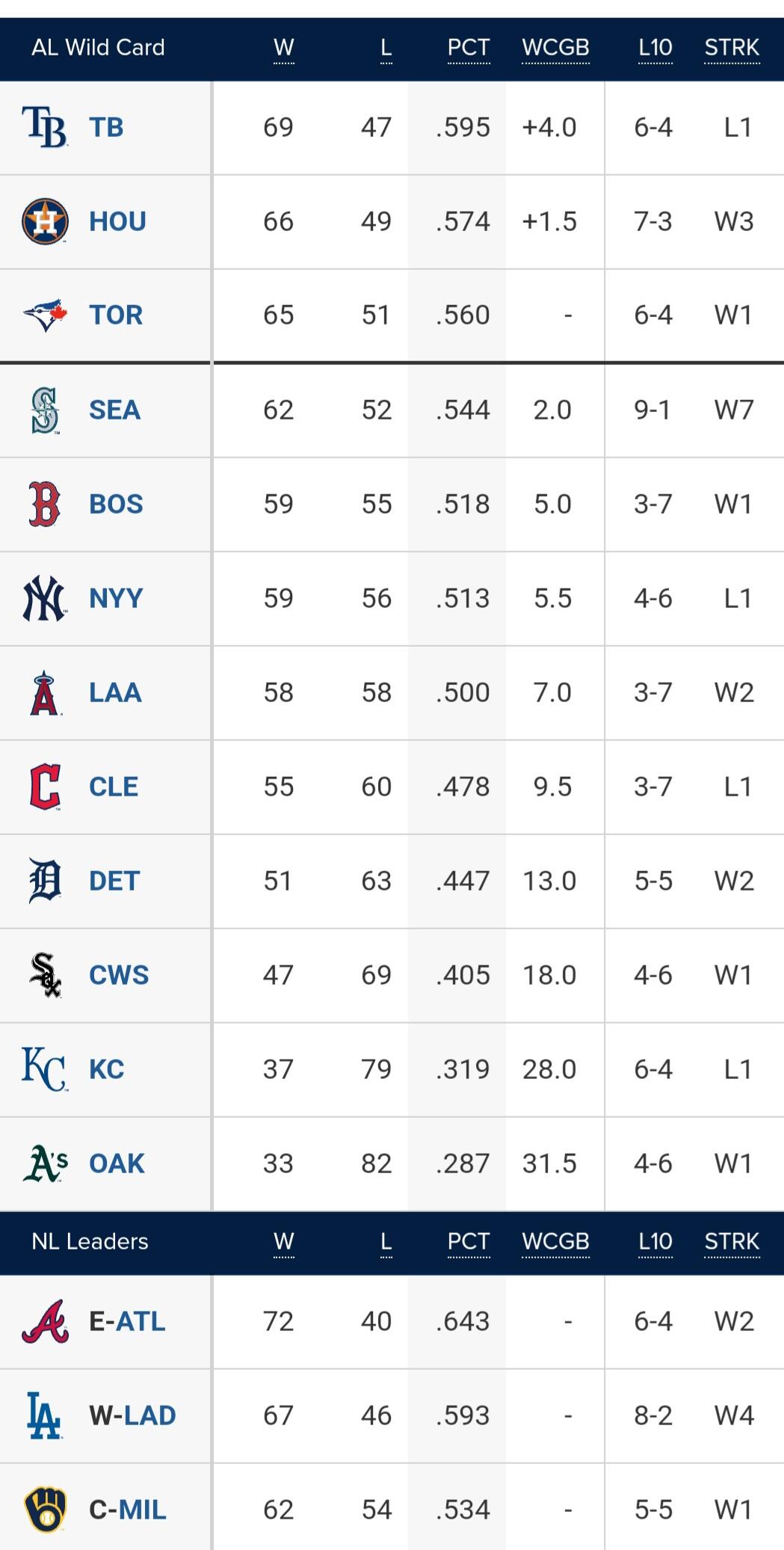This screenshot has height=1550, width=784.
Task: Open the CWS team link
Action: point(119,975)
